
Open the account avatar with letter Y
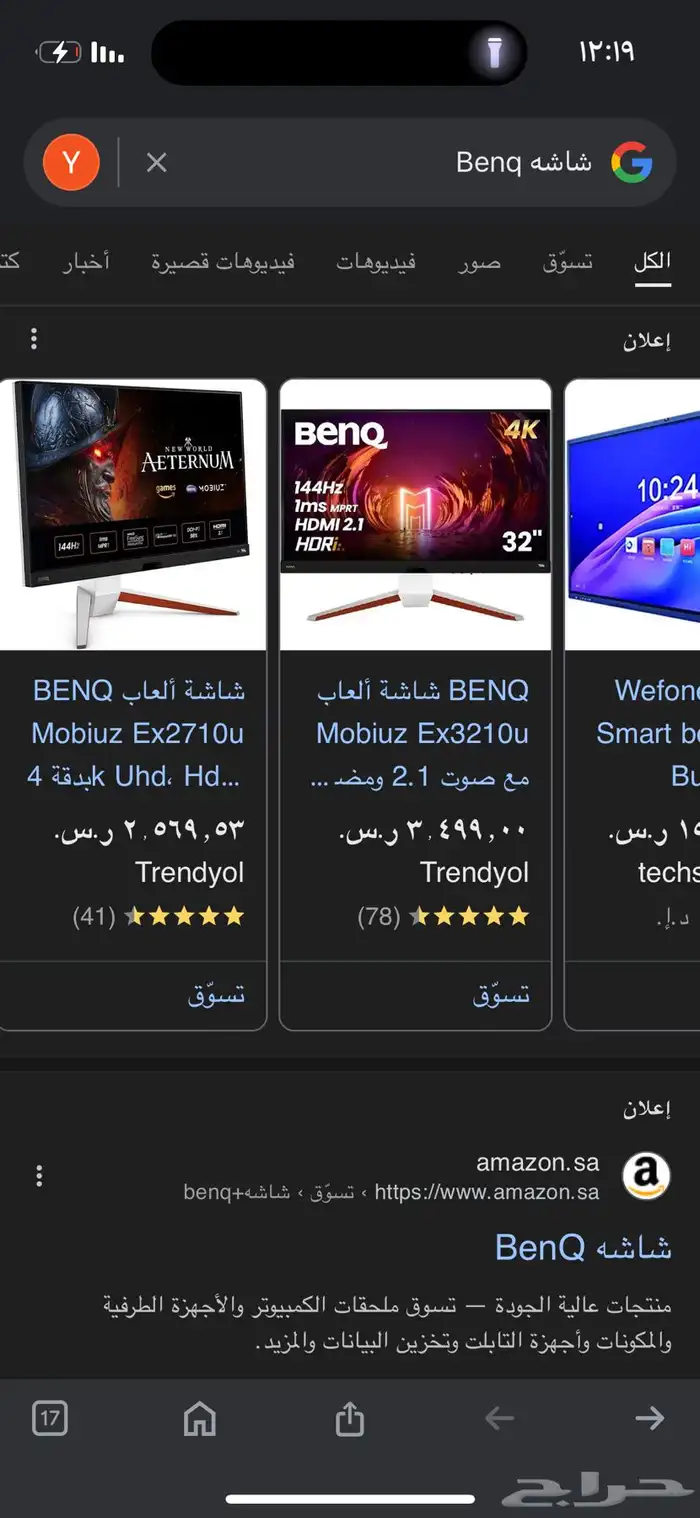click(x=71, y=162)
